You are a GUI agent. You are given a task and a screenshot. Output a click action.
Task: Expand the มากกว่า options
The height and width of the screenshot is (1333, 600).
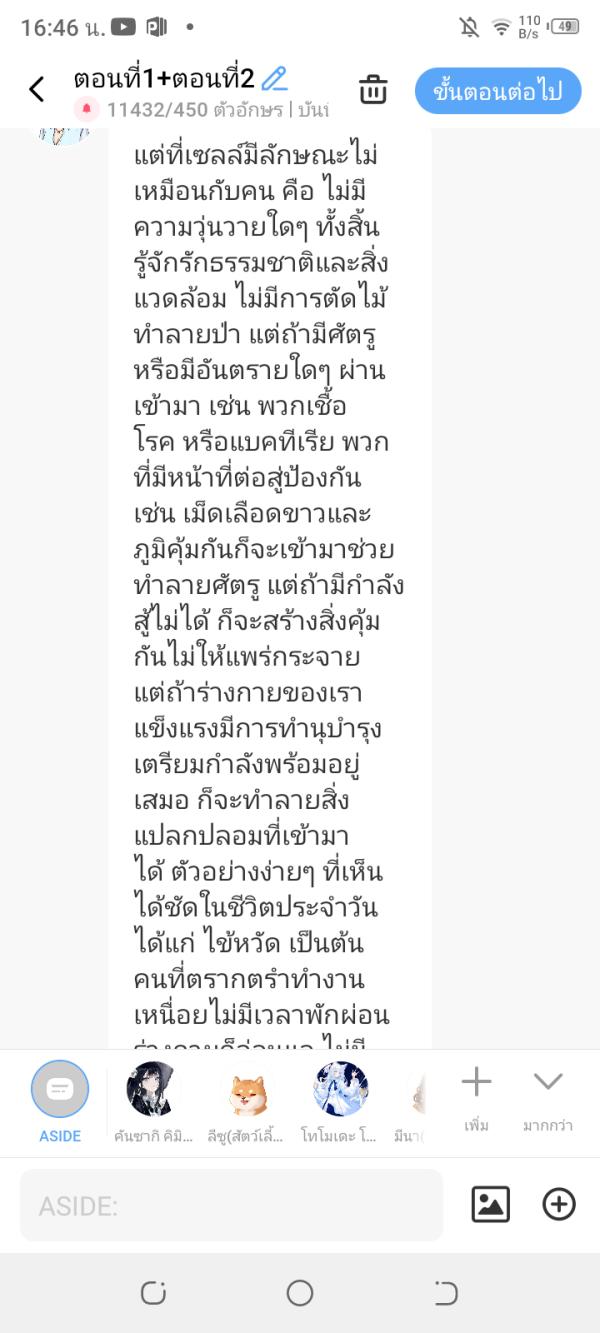tap(548, 1095)
